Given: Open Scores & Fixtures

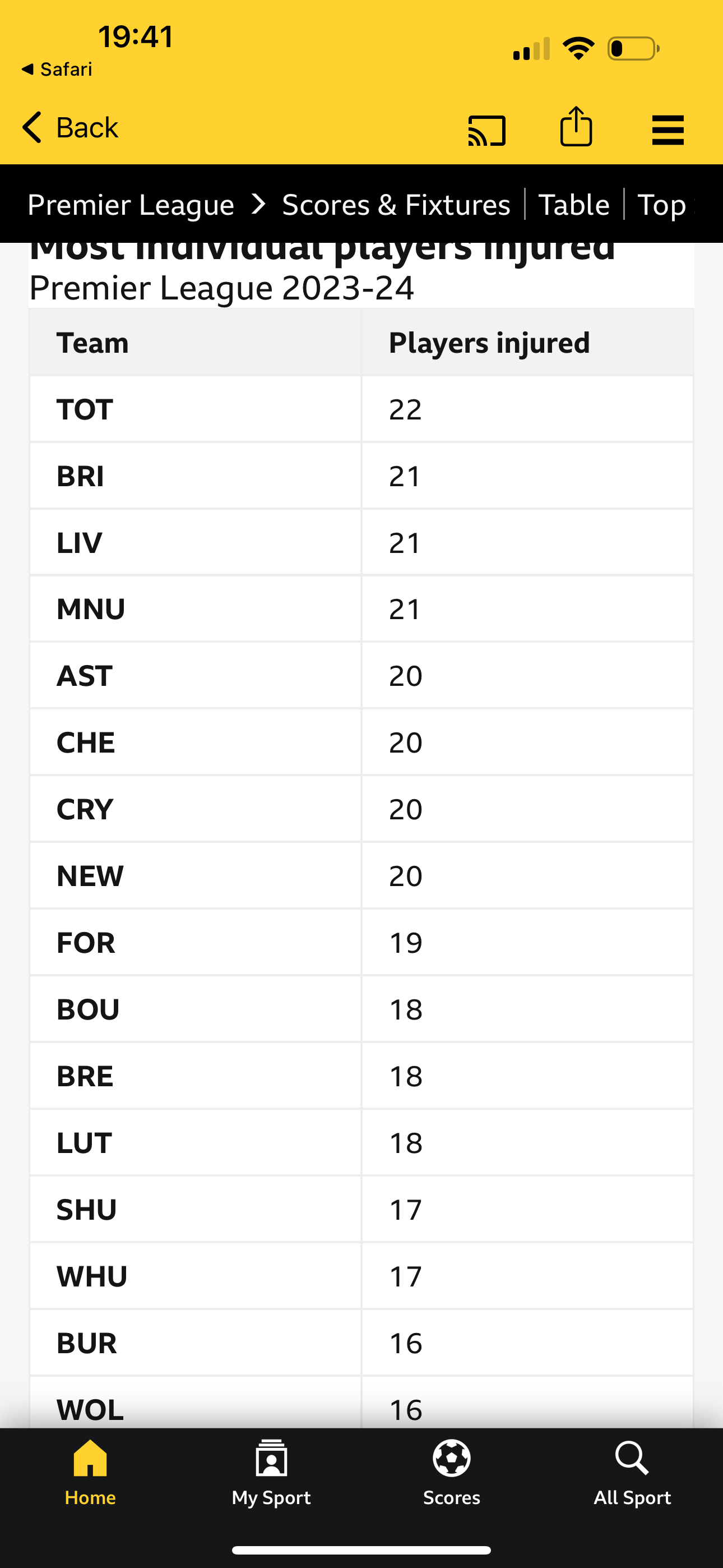Looking at the screenshot, I should tap(396, 205).
